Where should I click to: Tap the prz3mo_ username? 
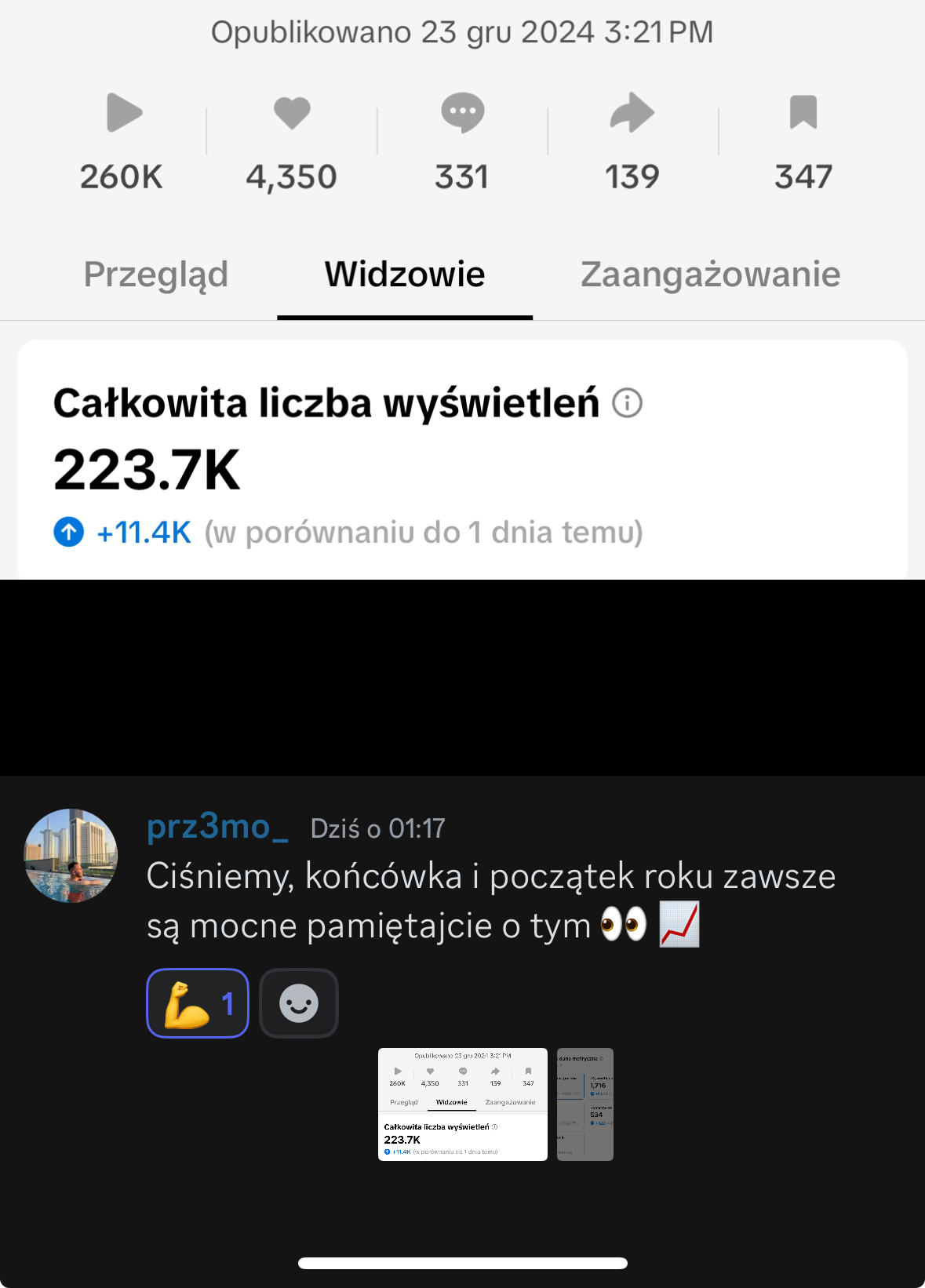click(x=217, y=827)
